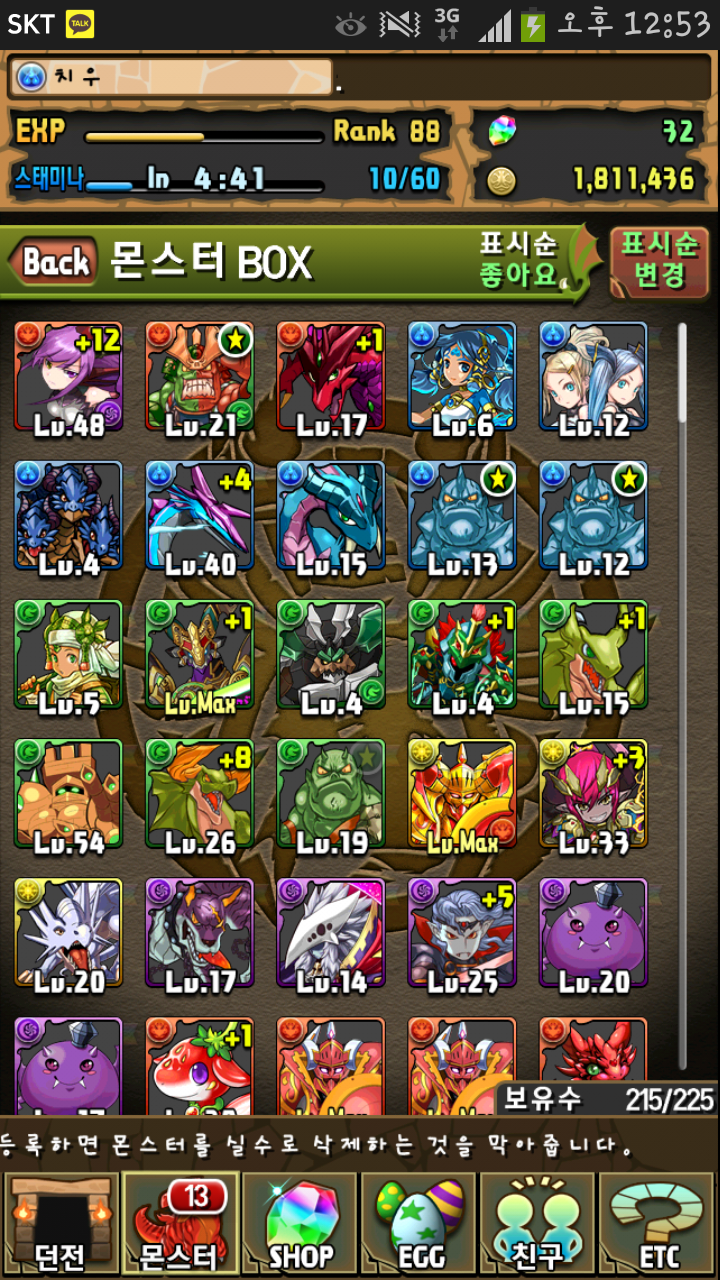Screen dimensions: 720x1280
Task: Select the Lv.26 green dragon with +8
Action: click(200, 794)
